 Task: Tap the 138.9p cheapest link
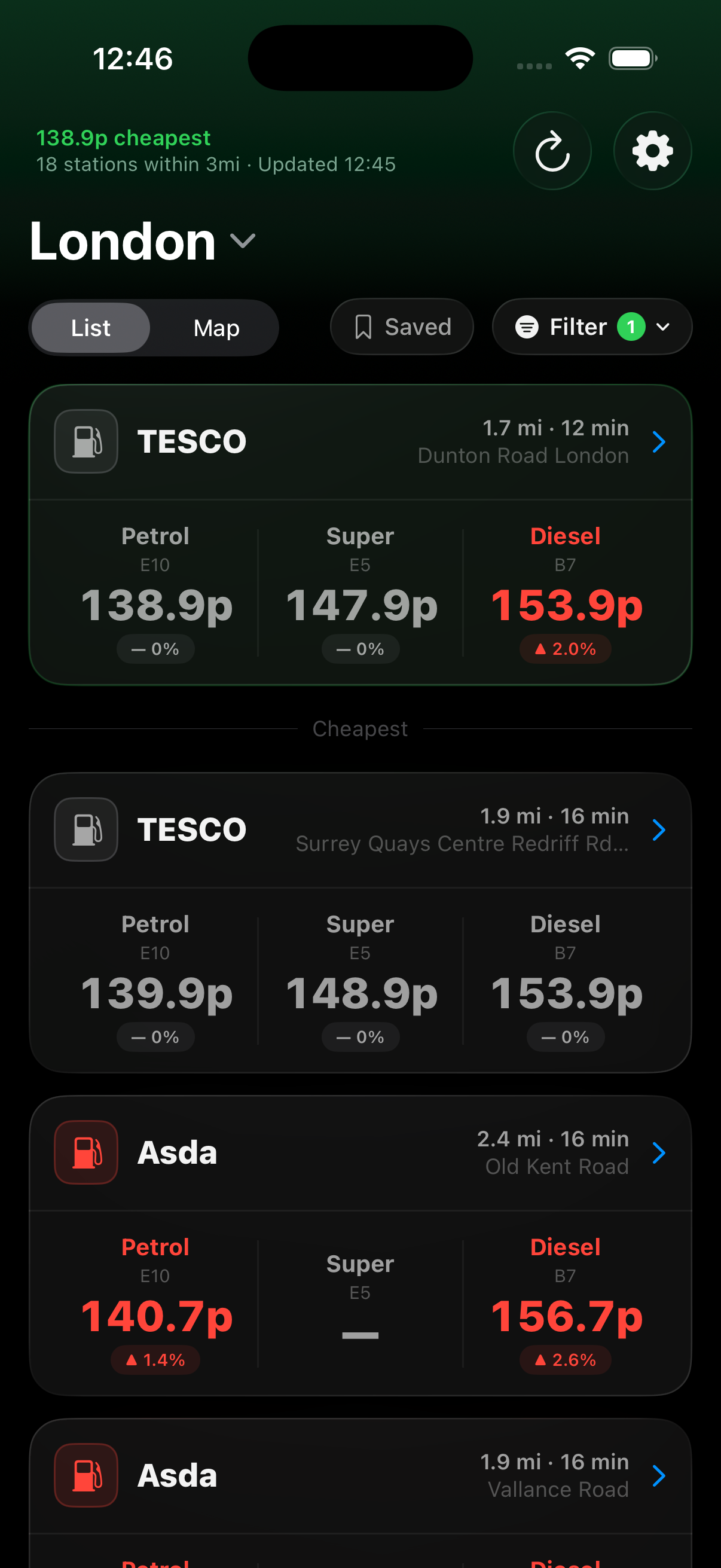[x=123, y=138]
